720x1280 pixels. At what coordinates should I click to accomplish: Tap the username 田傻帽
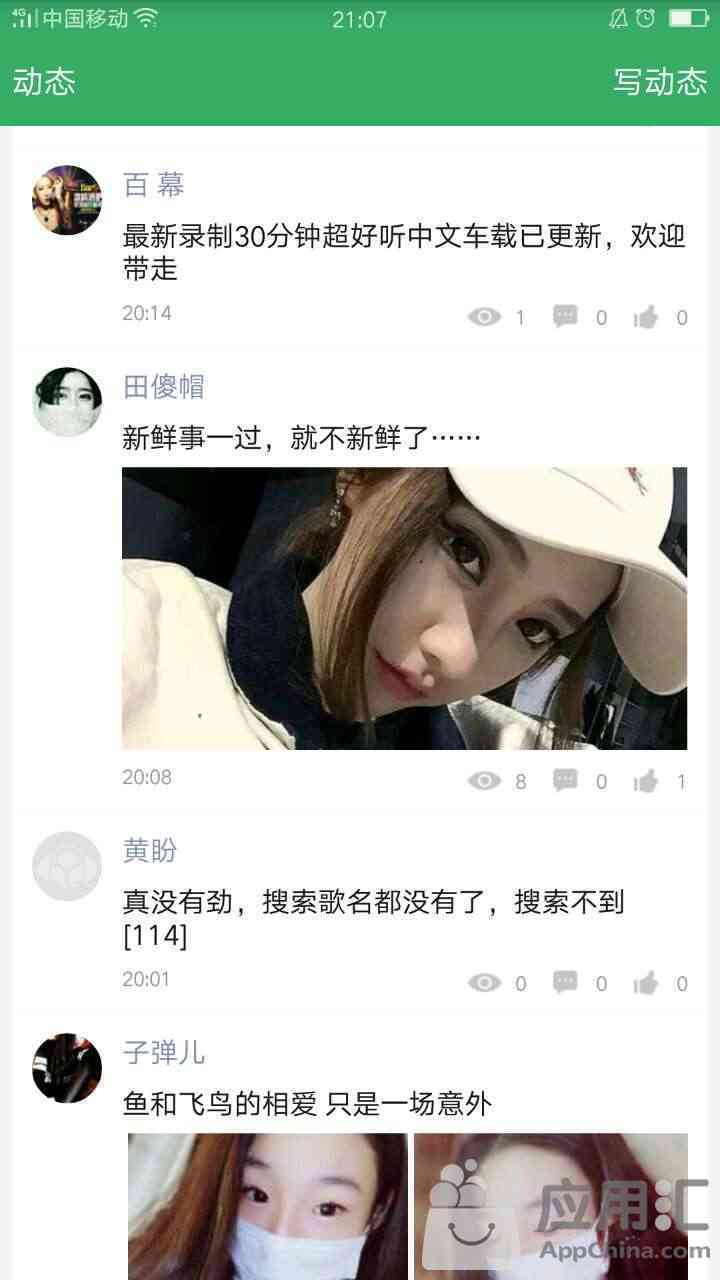[163, 387]
